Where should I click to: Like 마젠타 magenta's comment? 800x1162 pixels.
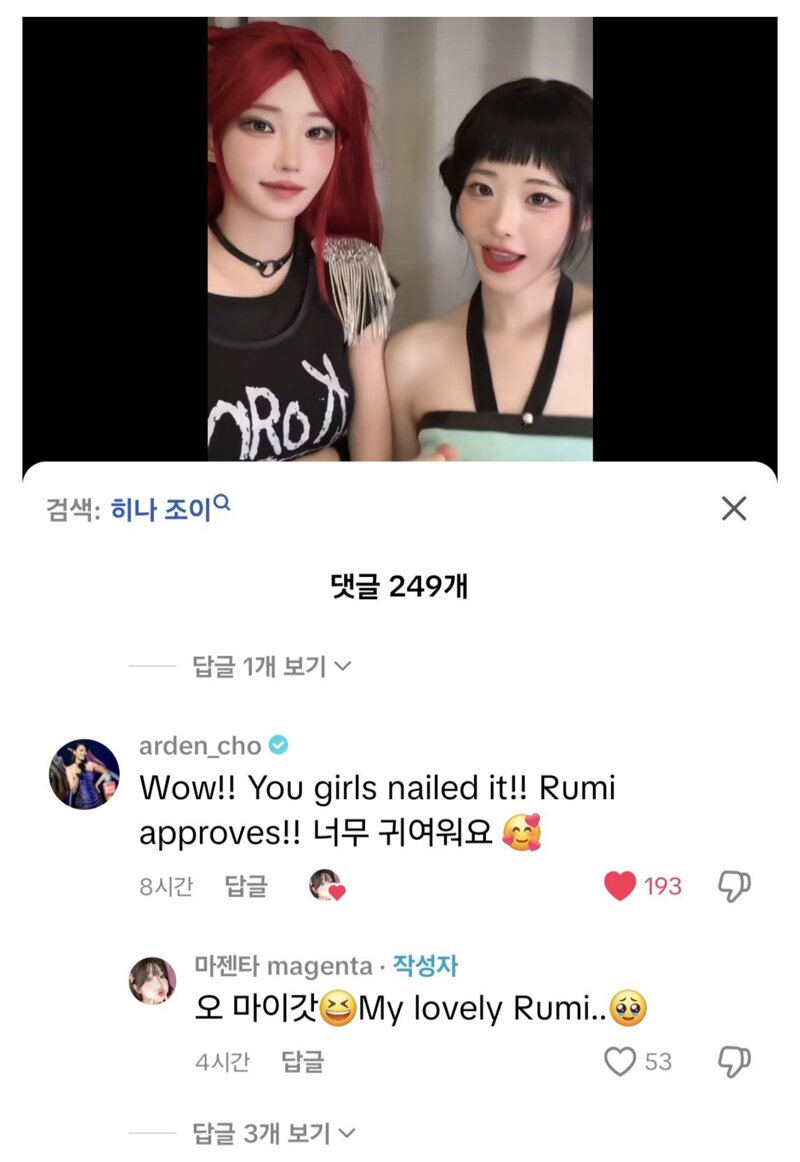(621, 1061)
